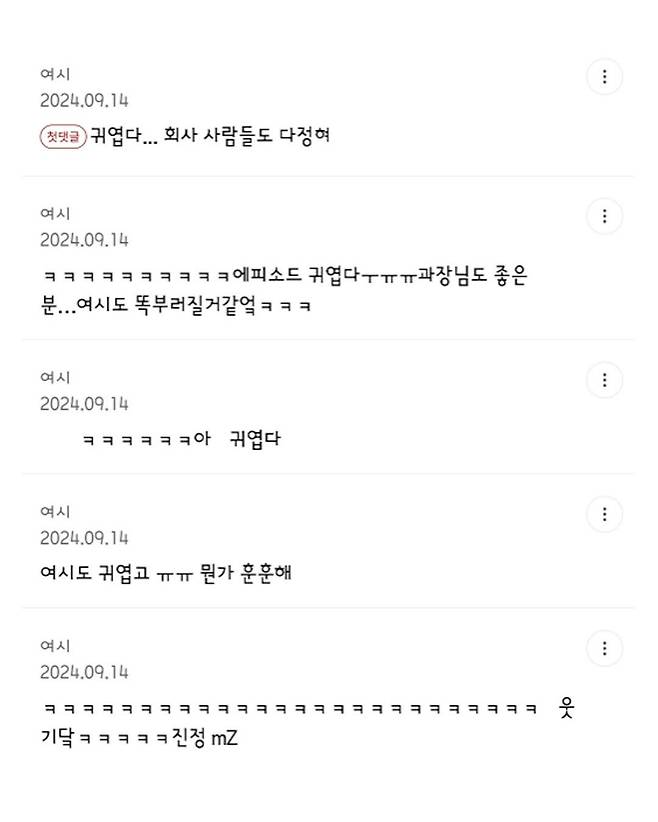The height and width of the screenshot is (822, 658).
Task: Open the overflow menu on the '뭔가 훈훈해' comment
Action: 604,515
